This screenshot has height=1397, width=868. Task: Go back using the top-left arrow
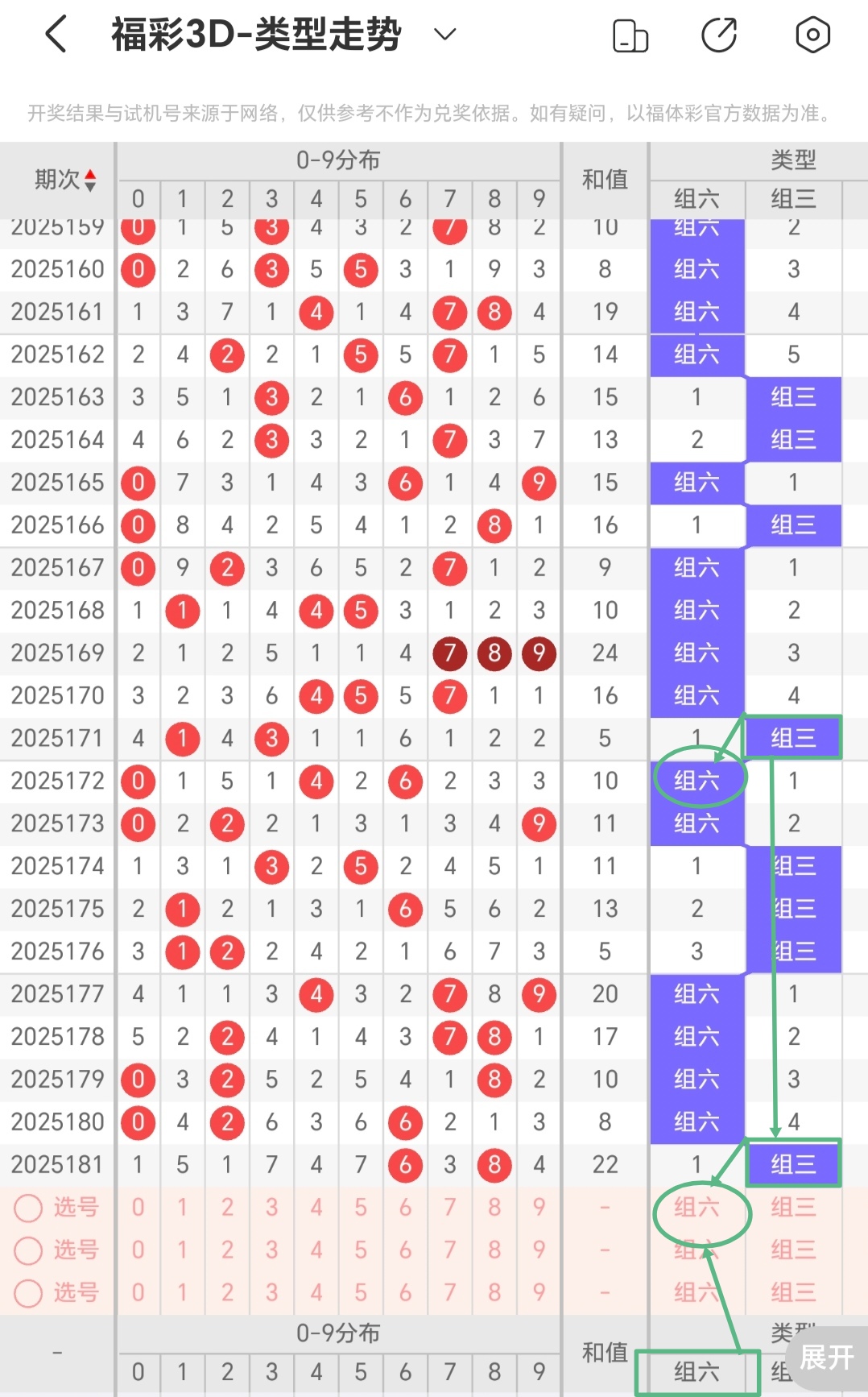[56, 35]
